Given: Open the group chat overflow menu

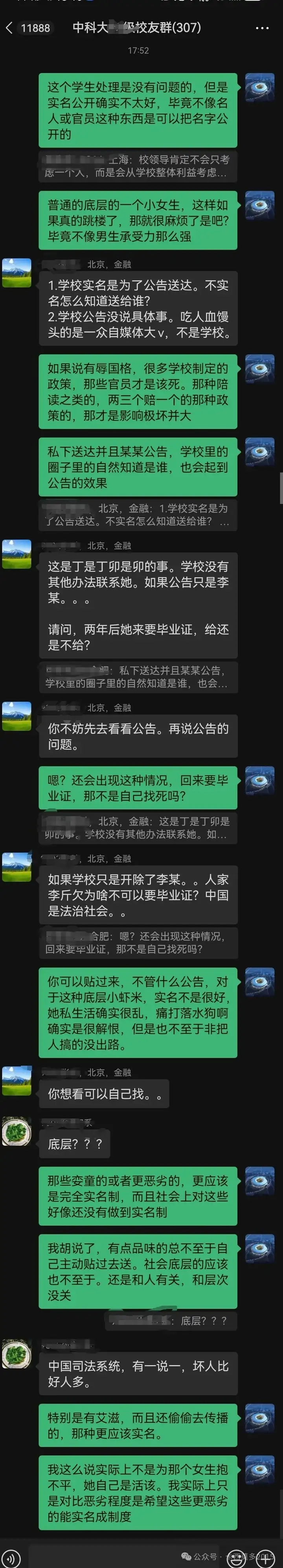Looking at the screenshot, I should coord(262,28).
